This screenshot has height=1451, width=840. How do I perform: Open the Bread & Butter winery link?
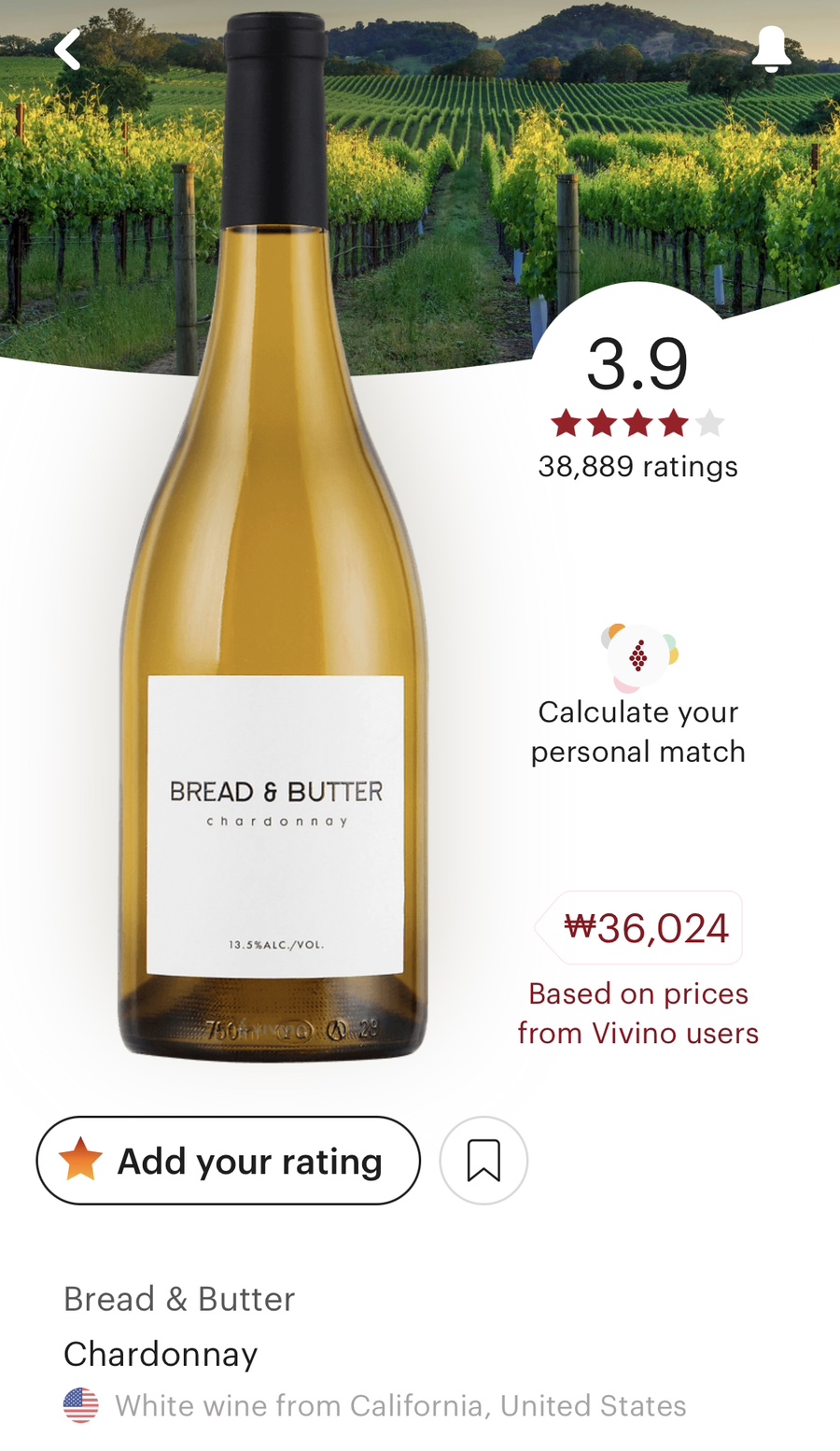[x=179, y=1299]
